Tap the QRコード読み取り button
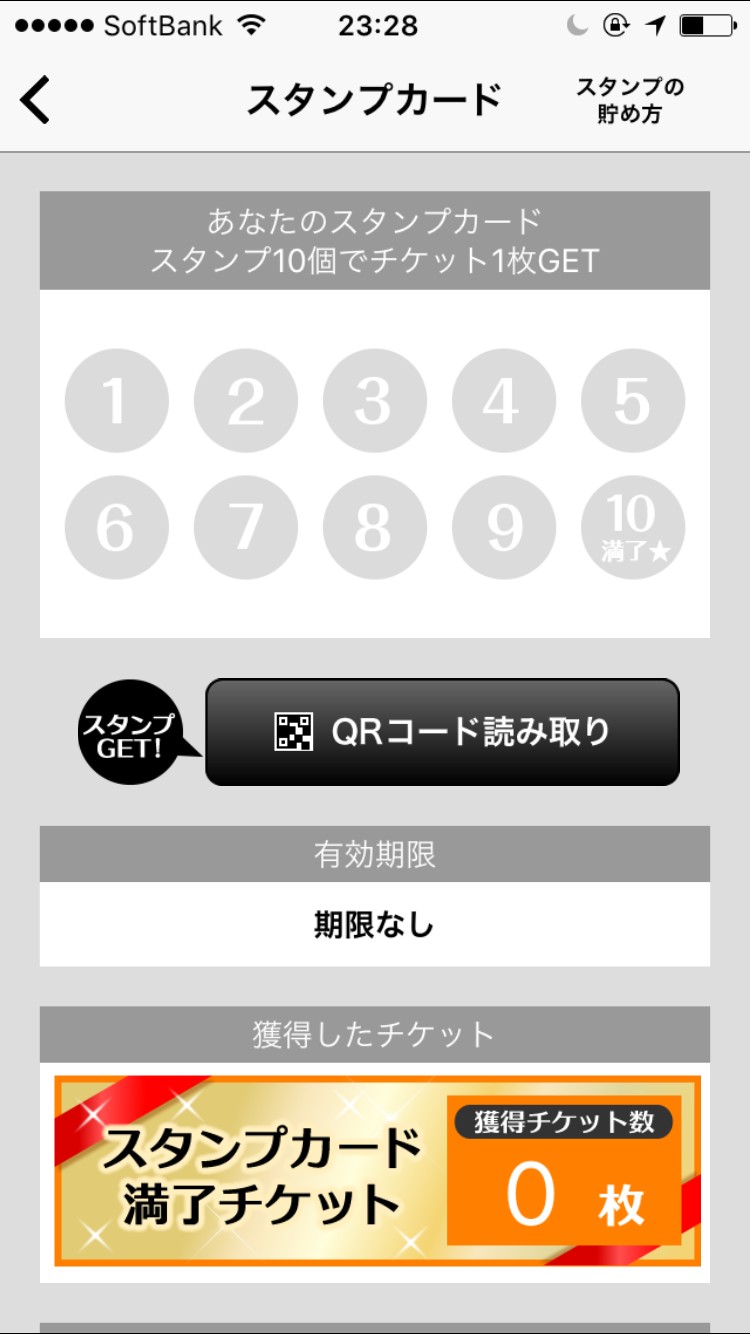The image size is (750, 1334). 442,732
